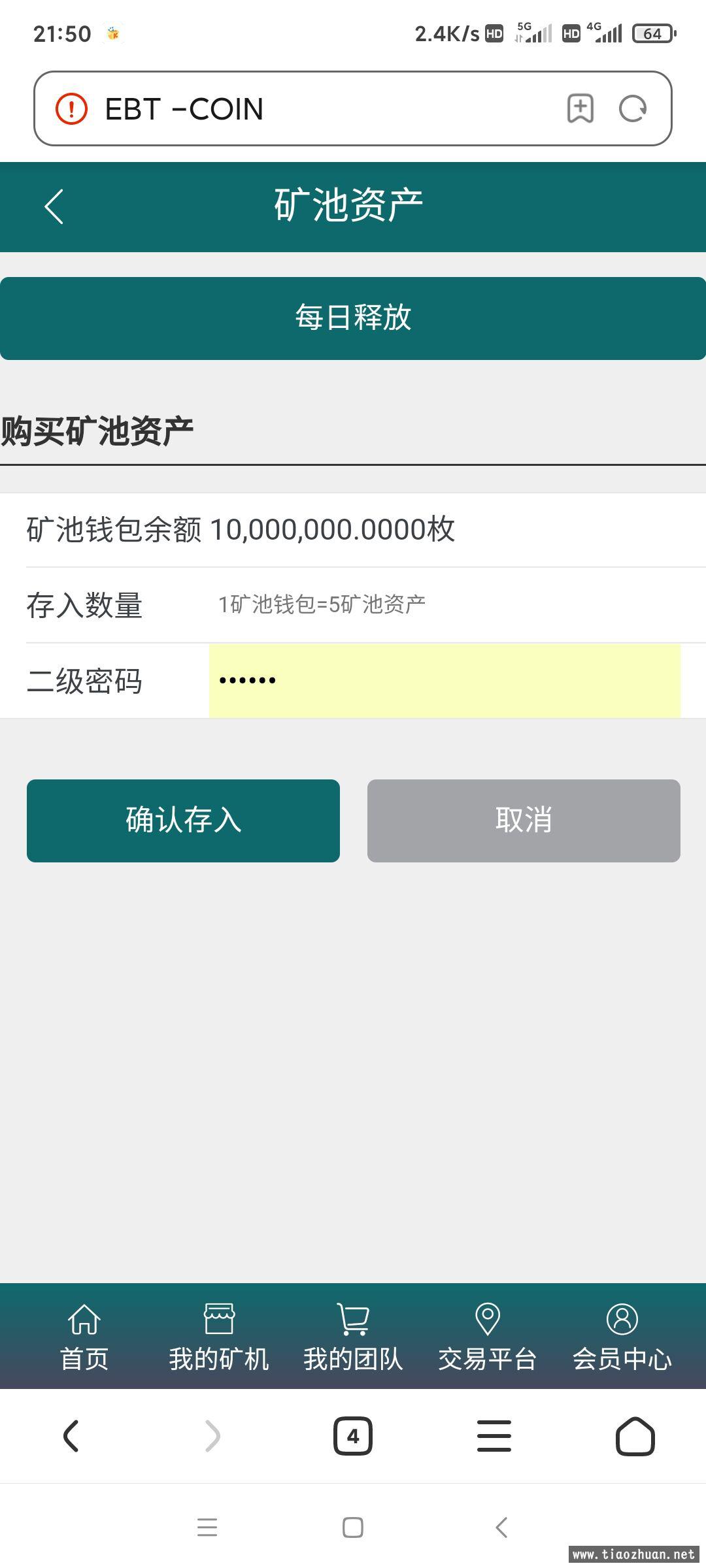Viewport: 706px width, 1568px height.
Task: Tap the EBT -COIN address bar
Action: point(314,109)
